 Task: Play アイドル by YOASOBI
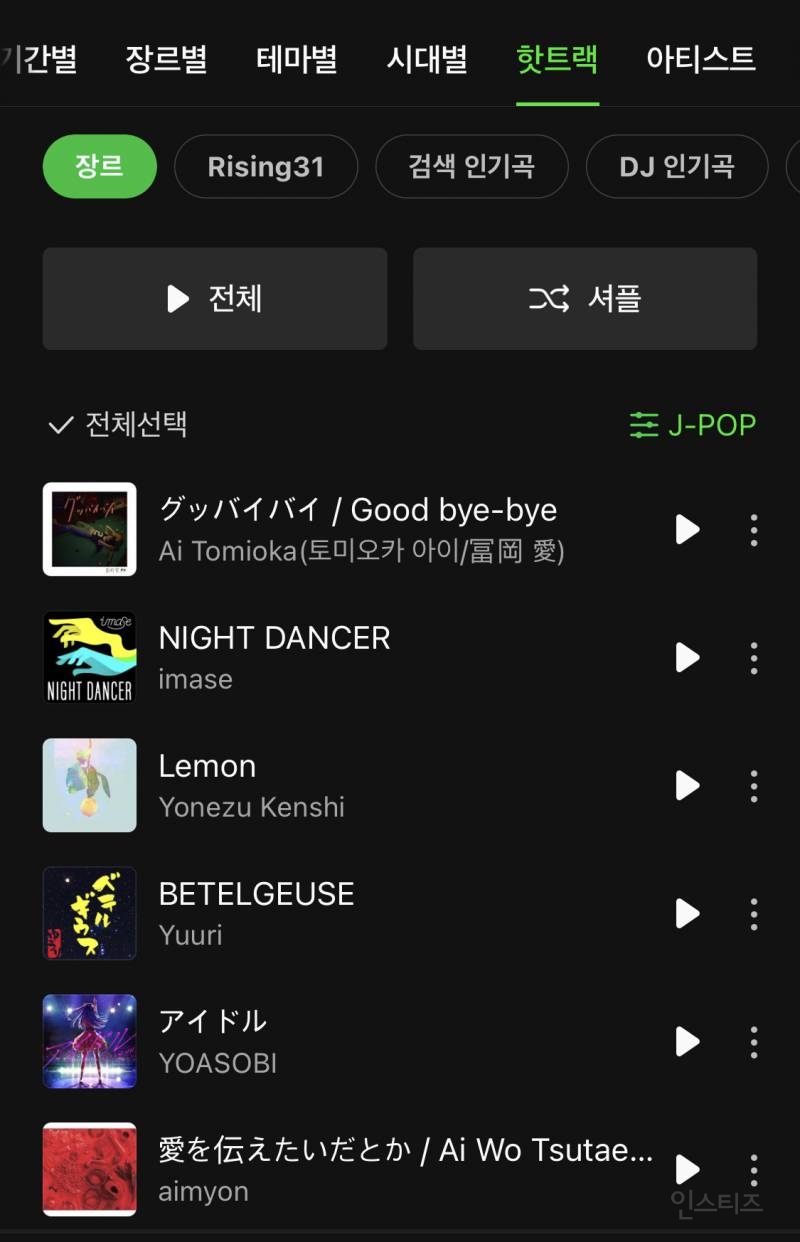(x=686, y=1042)
